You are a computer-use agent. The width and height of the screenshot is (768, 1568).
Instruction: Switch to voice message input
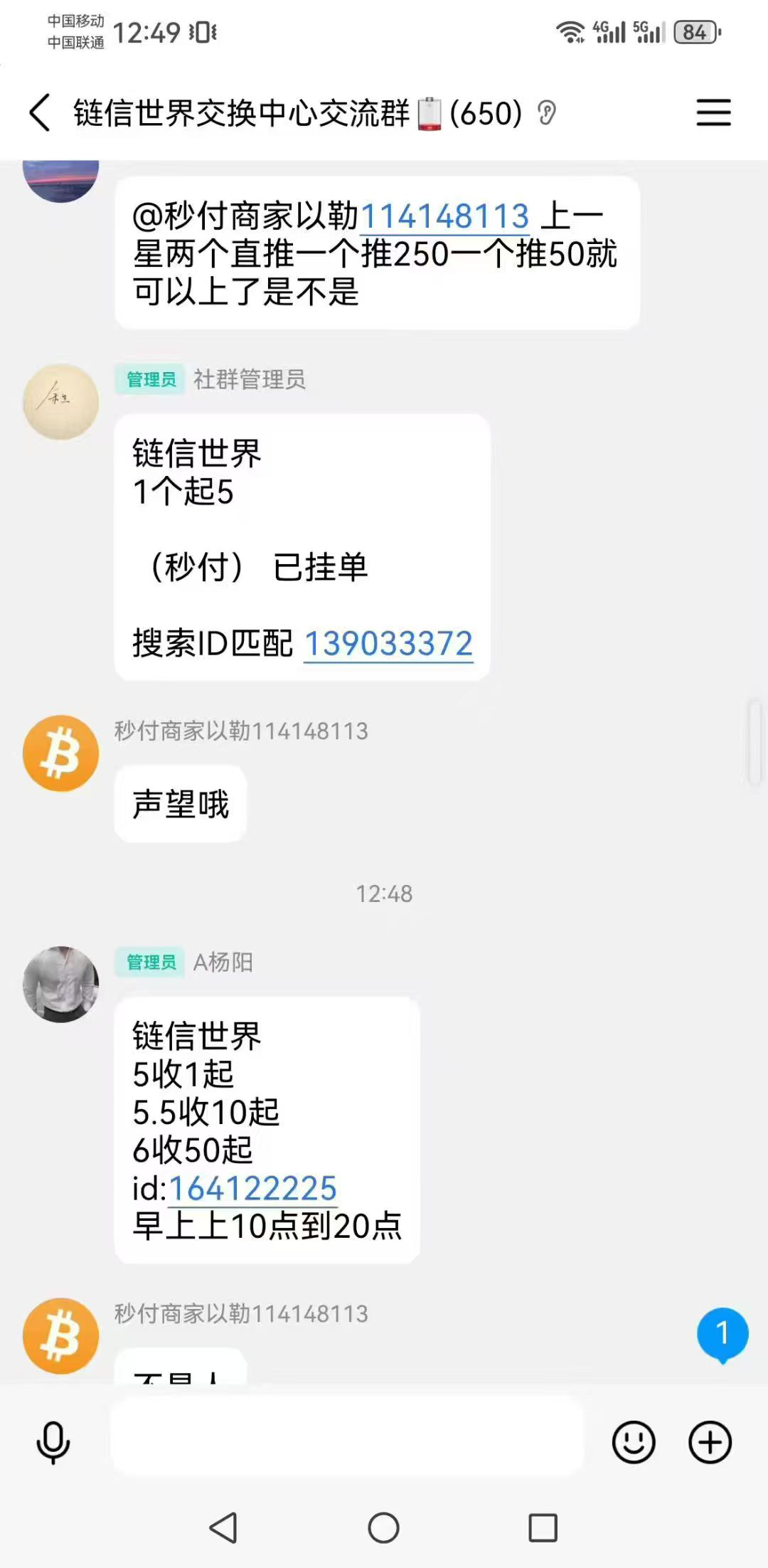coord(53,1442)
